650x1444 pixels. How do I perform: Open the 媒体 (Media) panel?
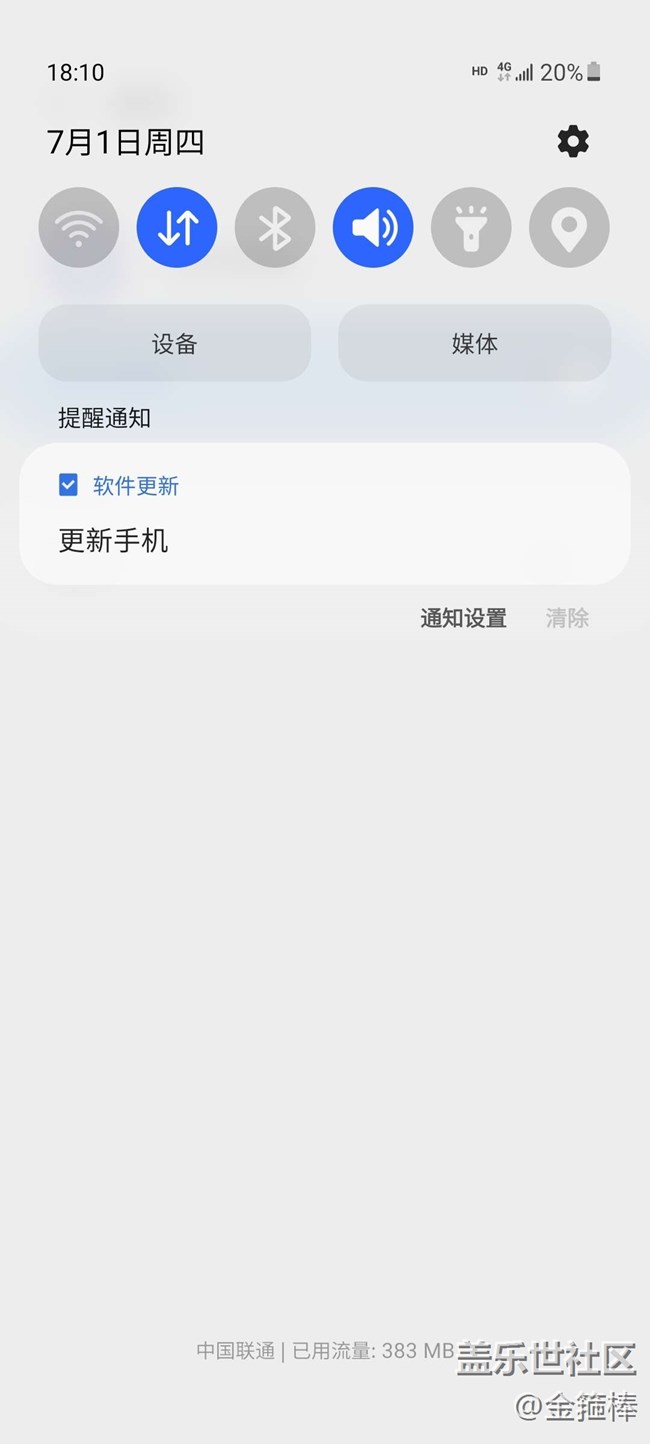474,344
